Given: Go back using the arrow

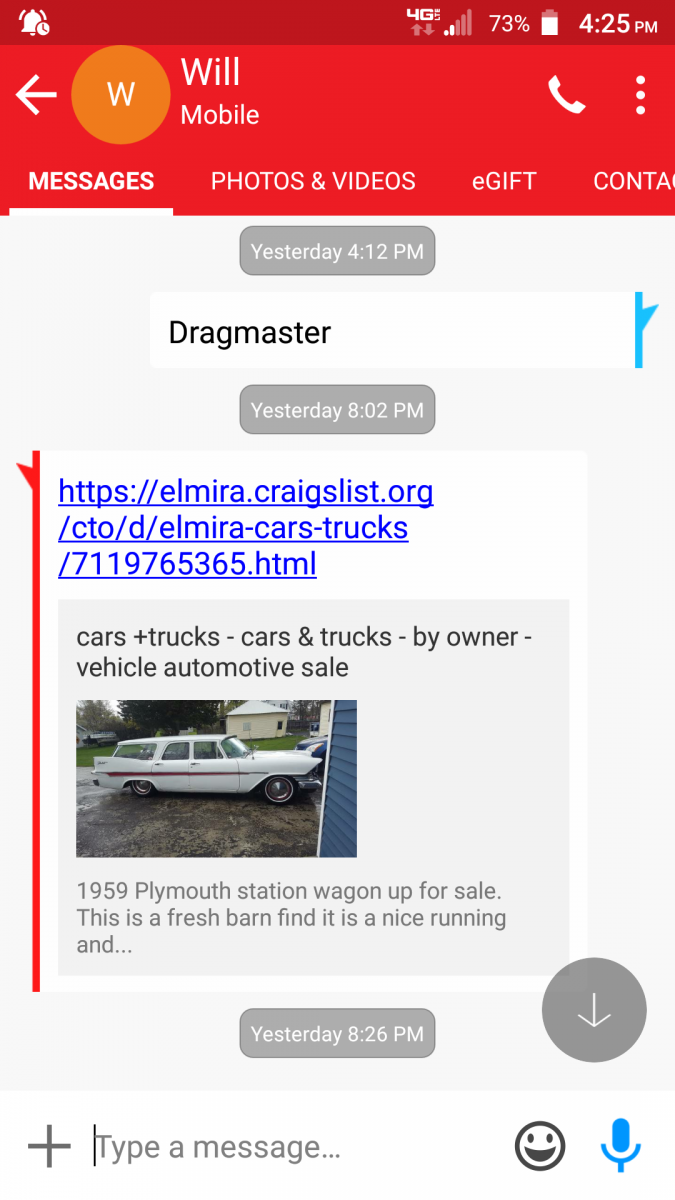Looking at the screenshot, I should (36, 95).
